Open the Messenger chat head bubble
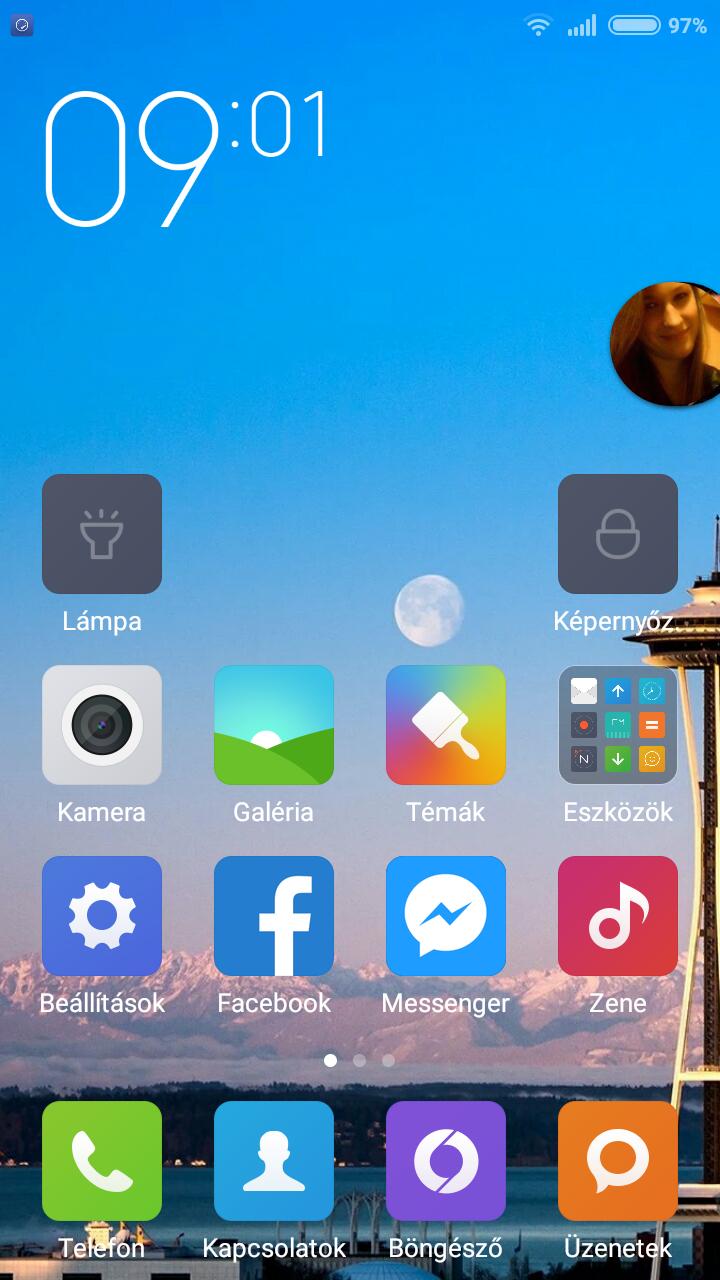 668,344
